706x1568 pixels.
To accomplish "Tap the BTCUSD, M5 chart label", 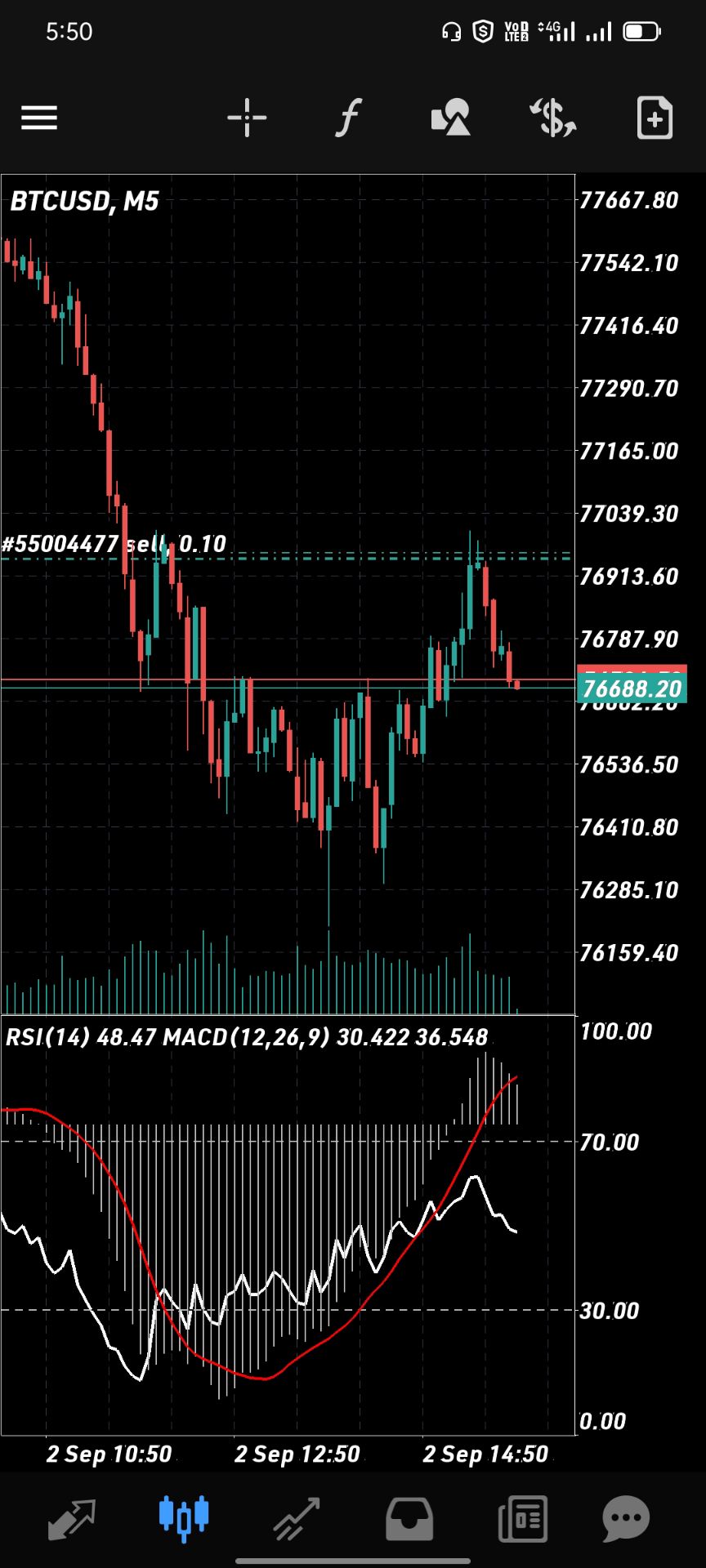I will click(x=84, y=201).
